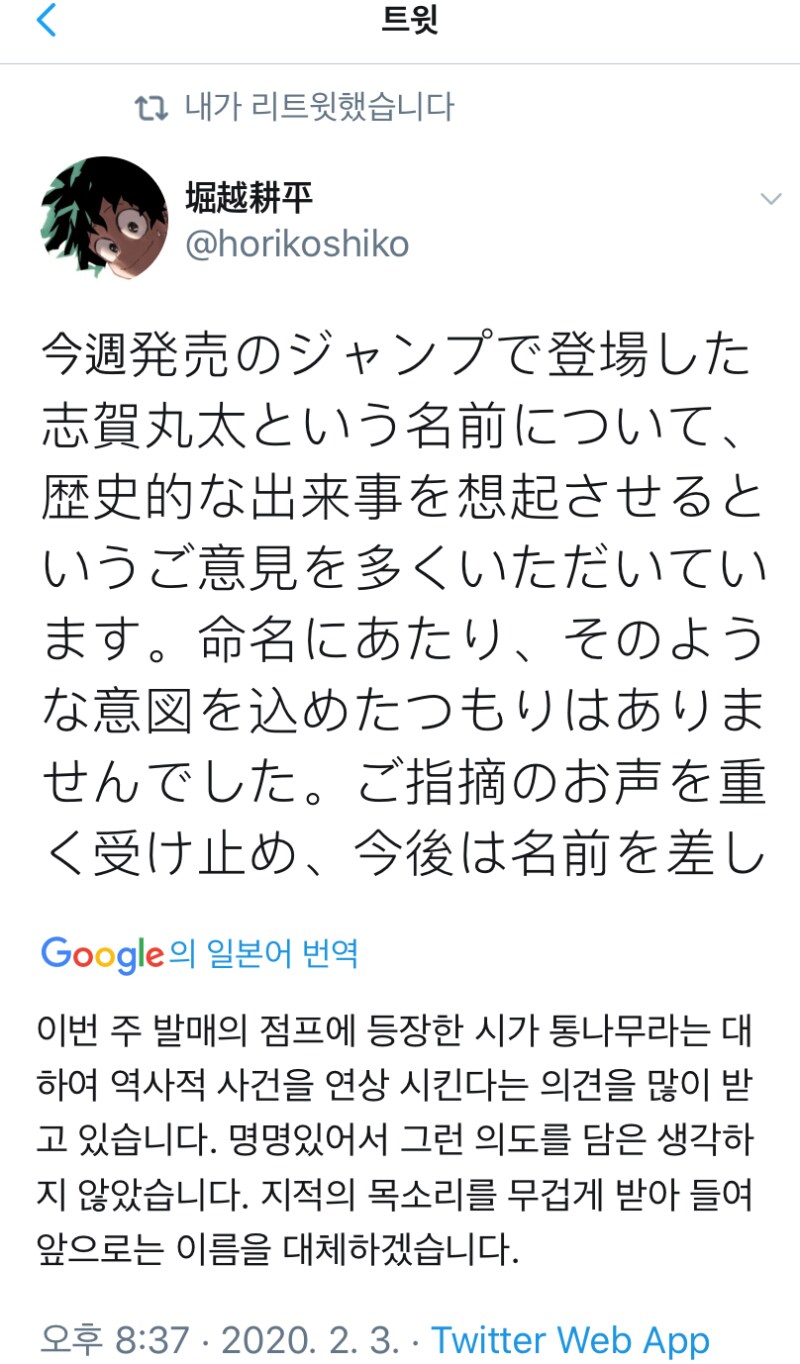The image size is (800, 1364).
Task: Open the @horikoshiko handle
Action: click(x=297, y=244)
